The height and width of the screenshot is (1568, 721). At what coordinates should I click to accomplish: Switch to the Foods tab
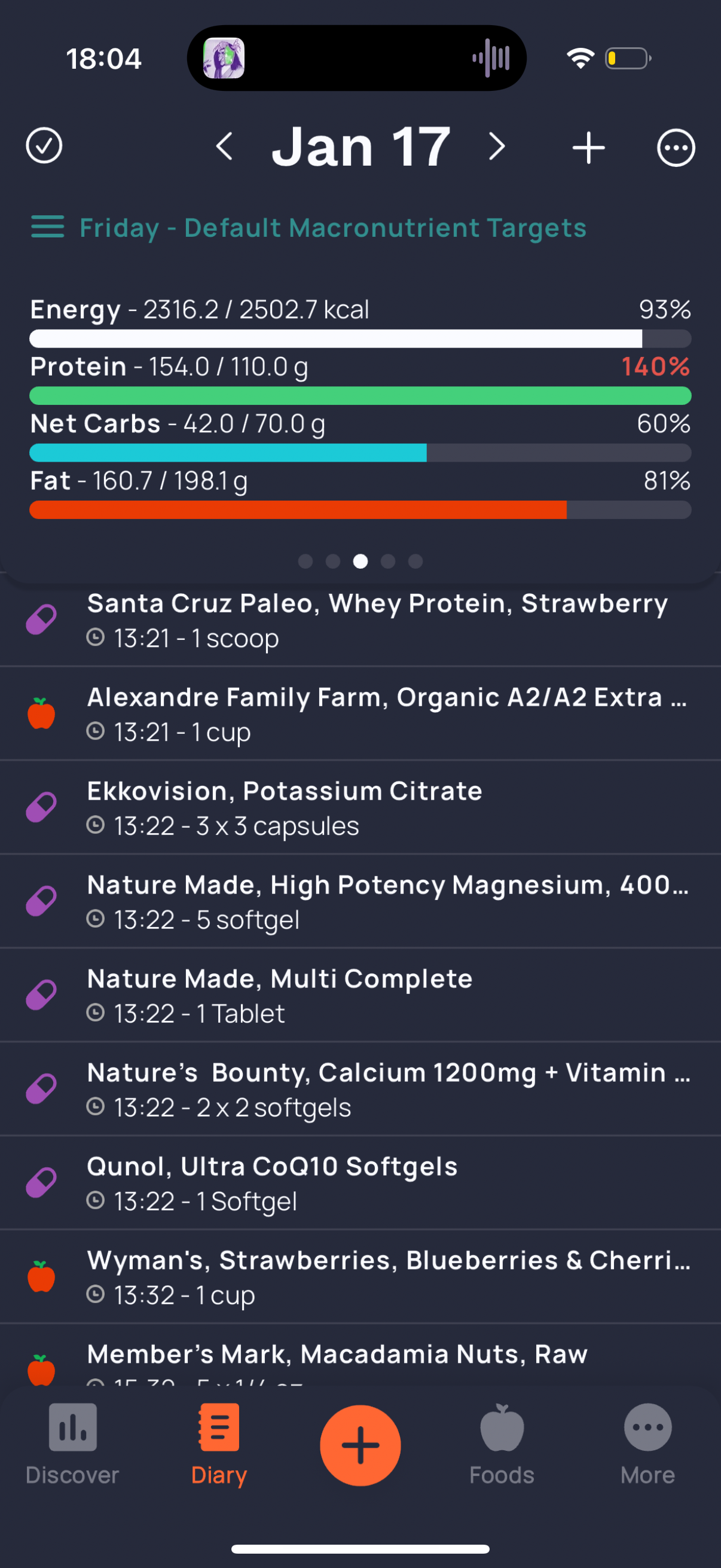click(x=502, y=1444)
